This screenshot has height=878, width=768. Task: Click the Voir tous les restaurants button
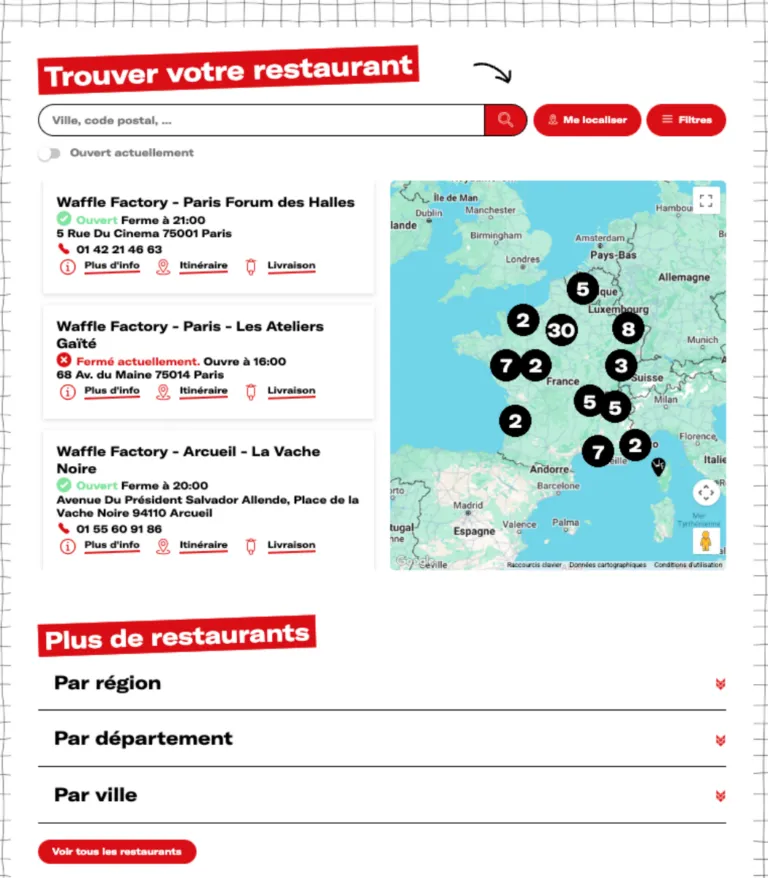click(116, 852)
